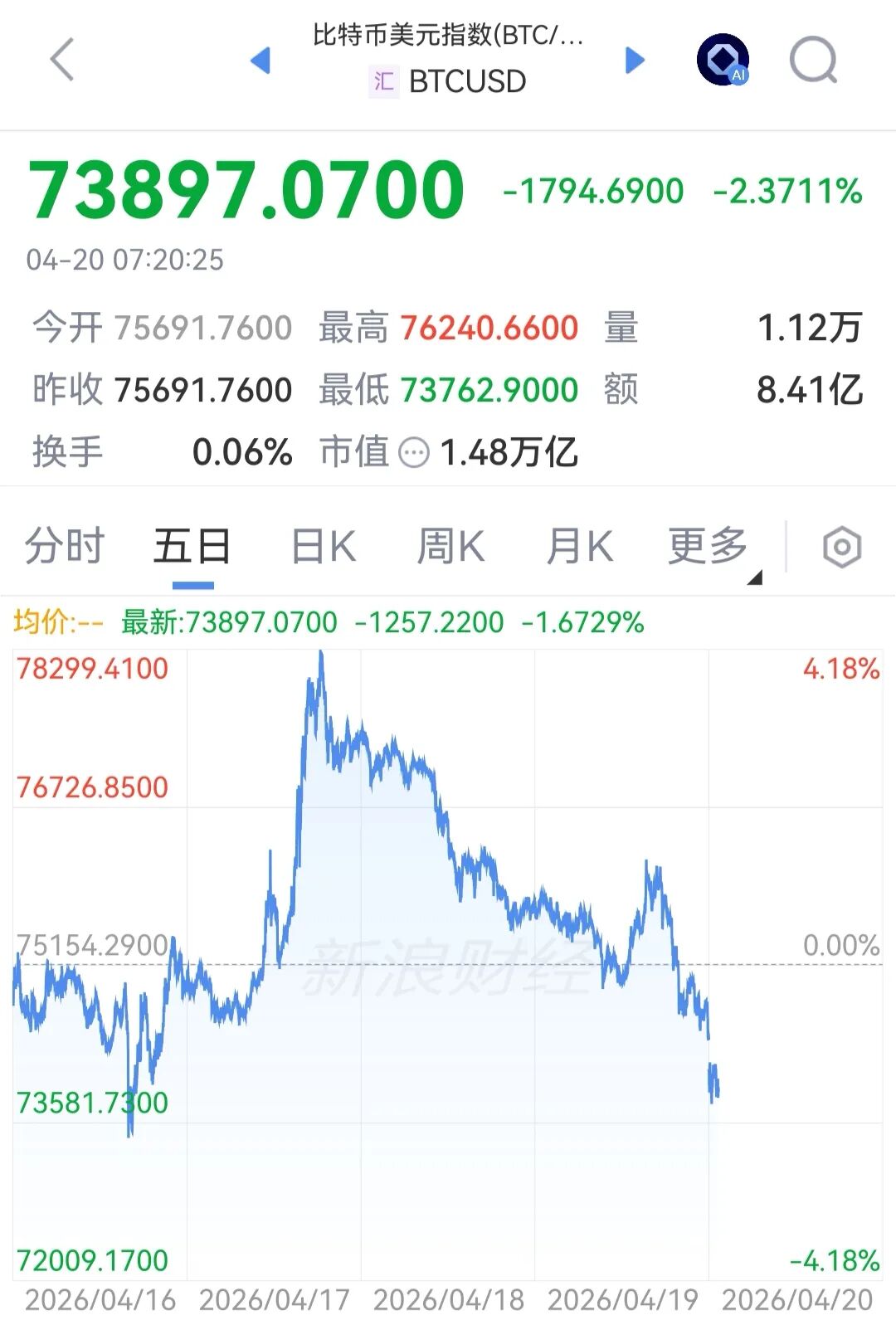Open the search function
The image size is (896, 1320).
[811, 59]
